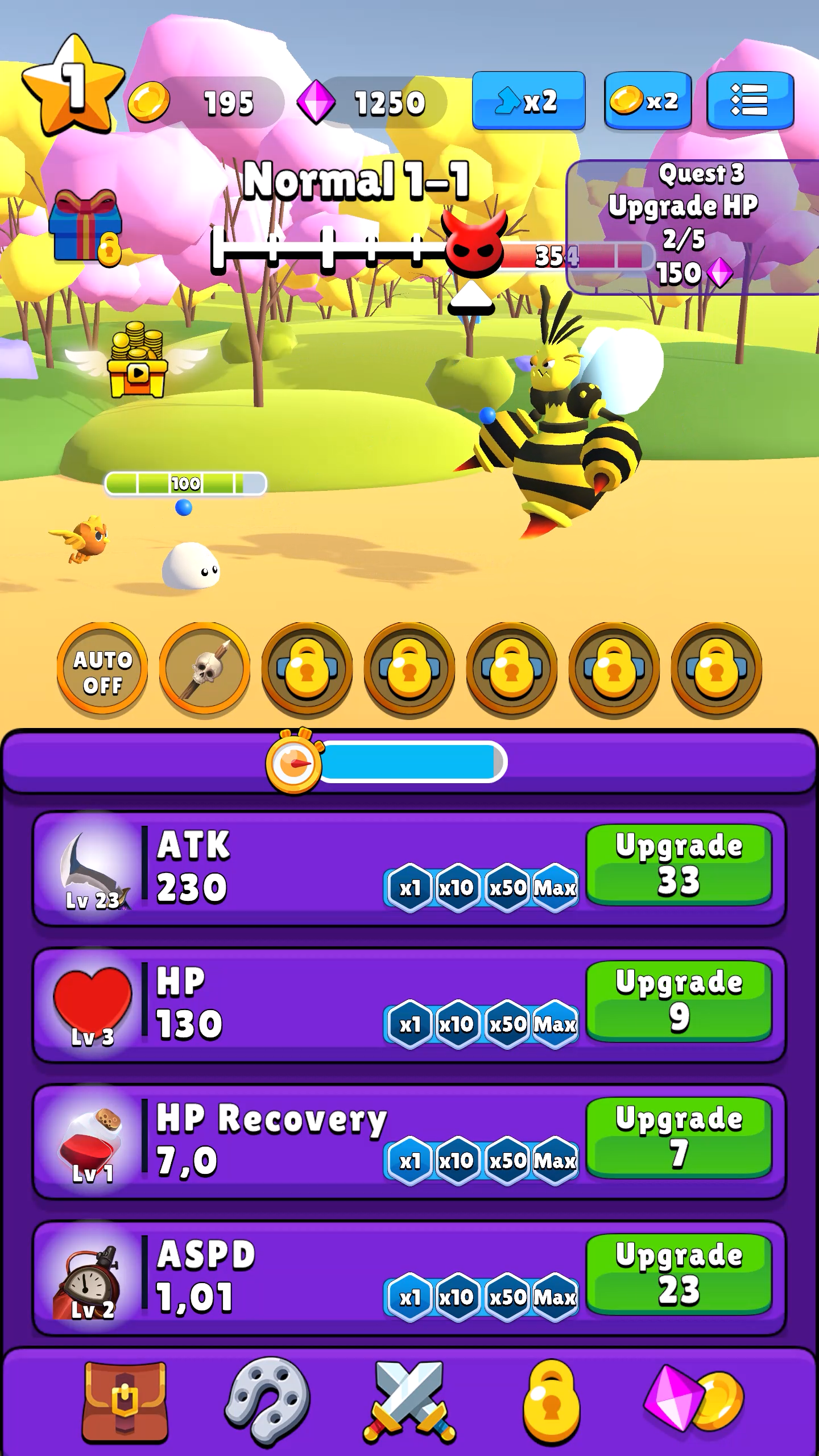Viewport: 819px width, 1456px height.
Task: Activate the x2 coin boost
Action: tap(647, 101)
